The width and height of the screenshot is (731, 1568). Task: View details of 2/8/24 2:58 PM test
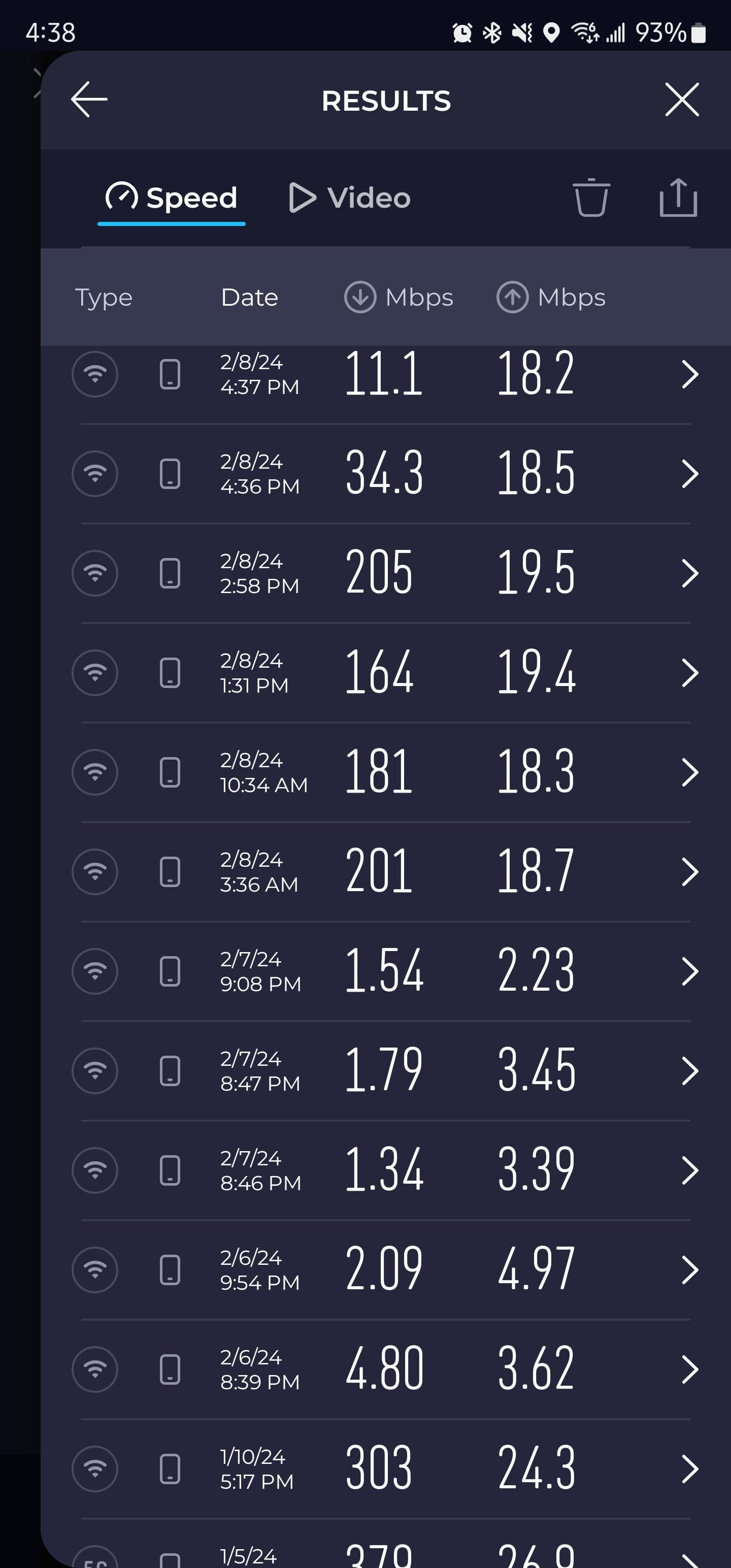coord(385,573)
